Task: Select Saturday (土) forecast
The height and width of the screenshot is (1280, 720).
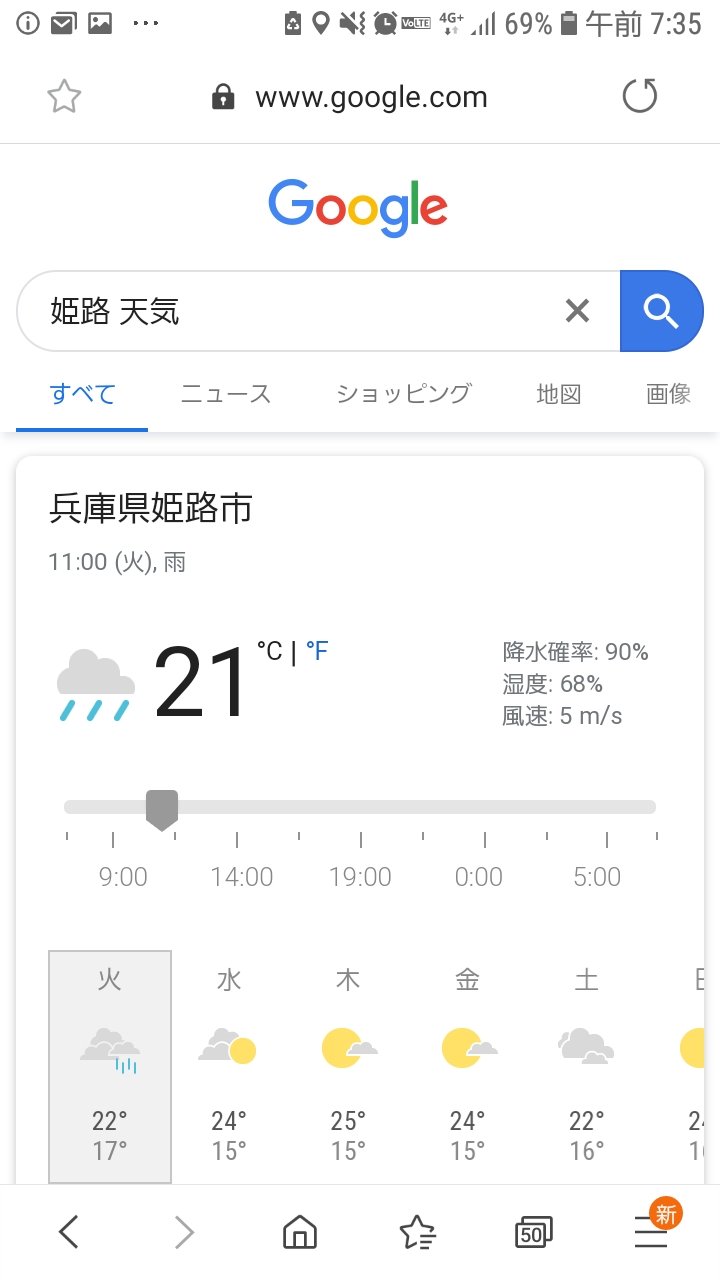Action: (x=587, y=1066)
